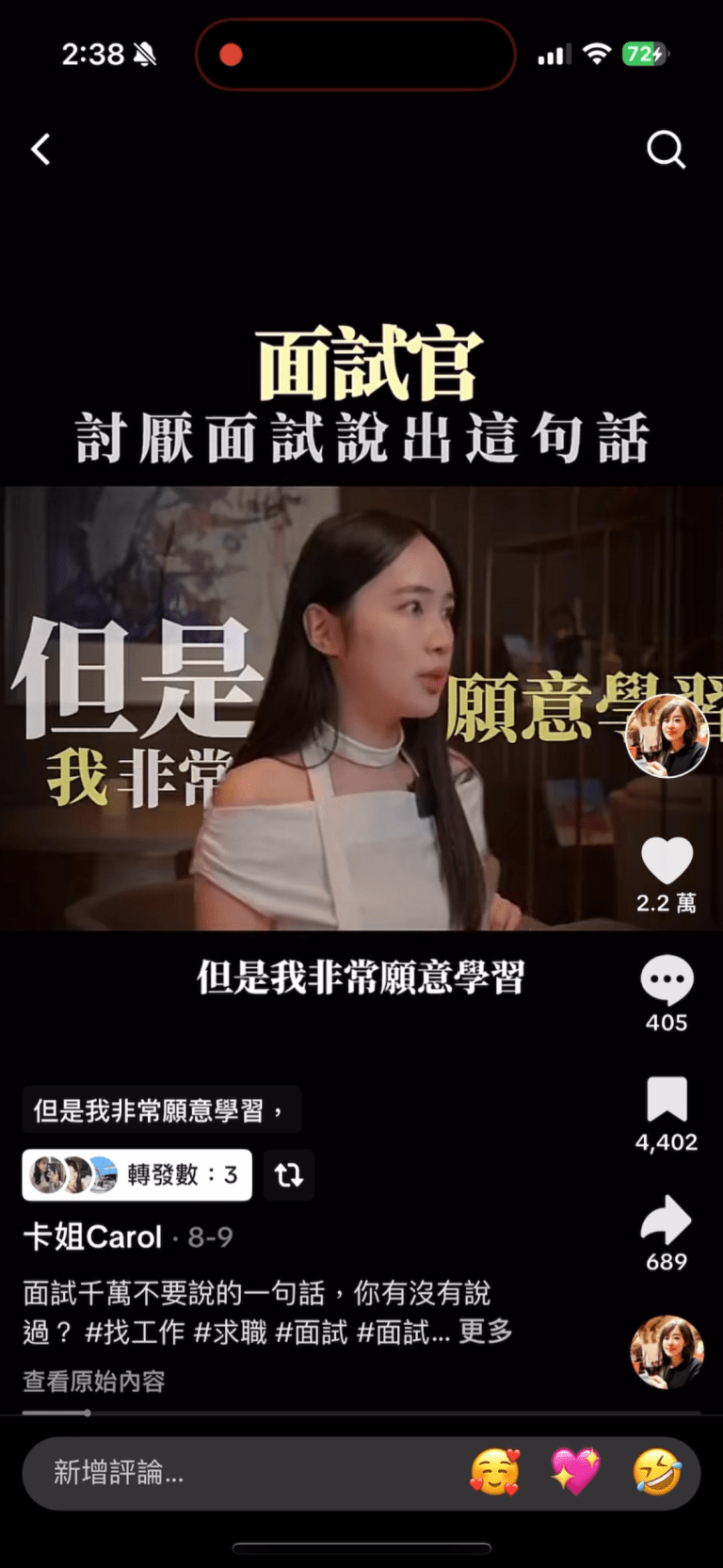Open the creator's profile avatar

click(x=667, y=736)
